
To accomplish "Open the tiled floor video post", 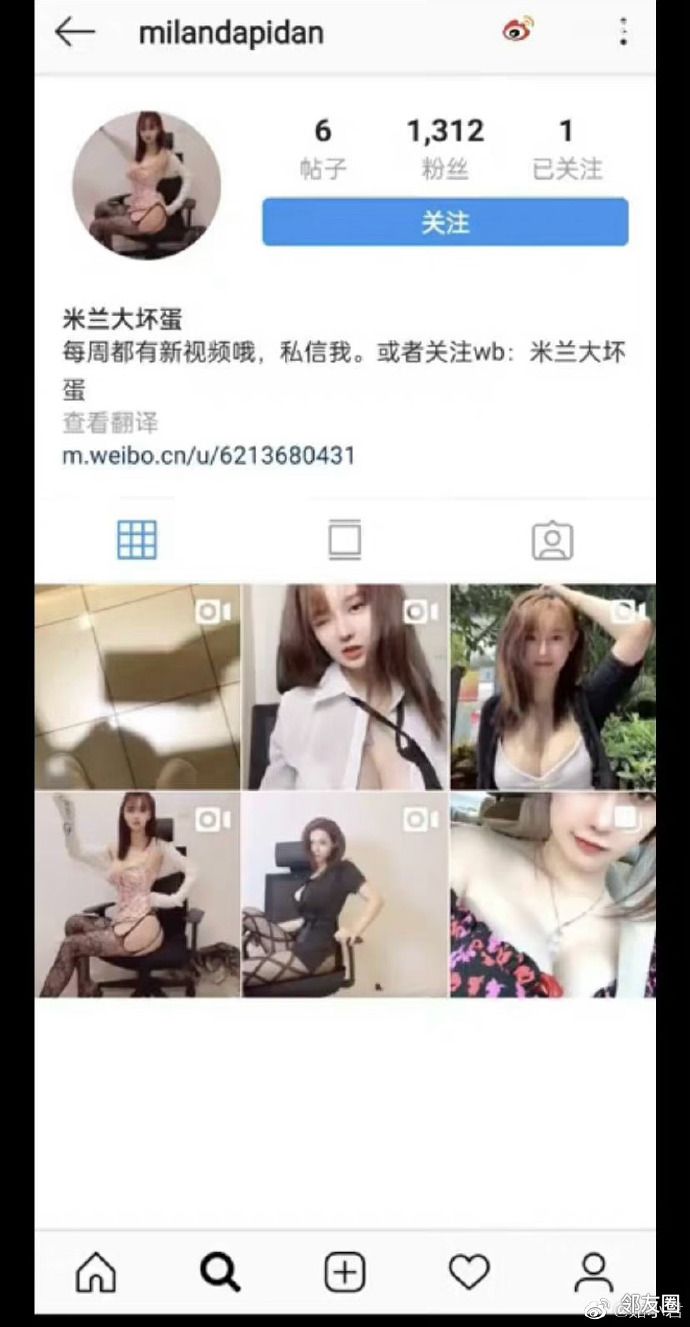I will point(137,687).
